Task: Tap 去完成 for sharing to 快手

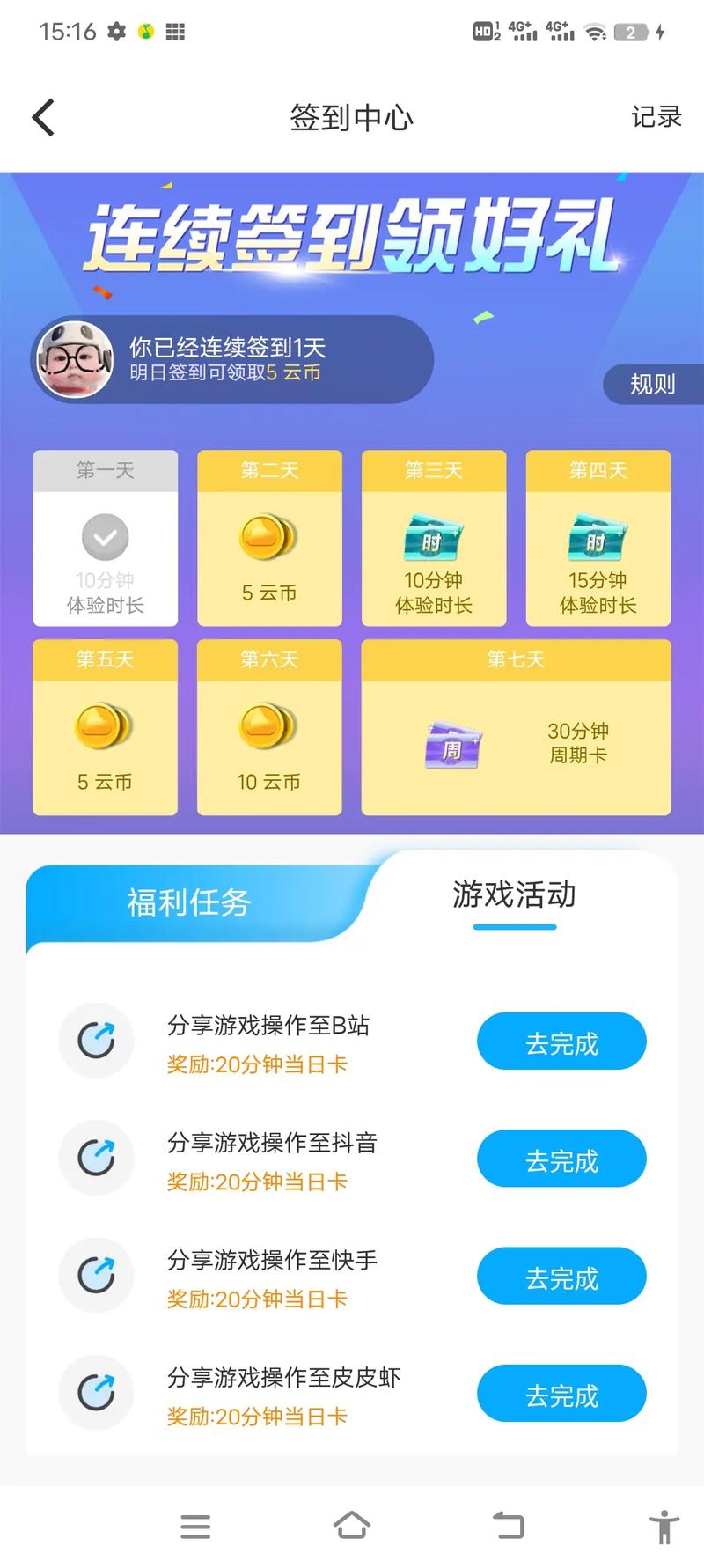Action: 561,1277
